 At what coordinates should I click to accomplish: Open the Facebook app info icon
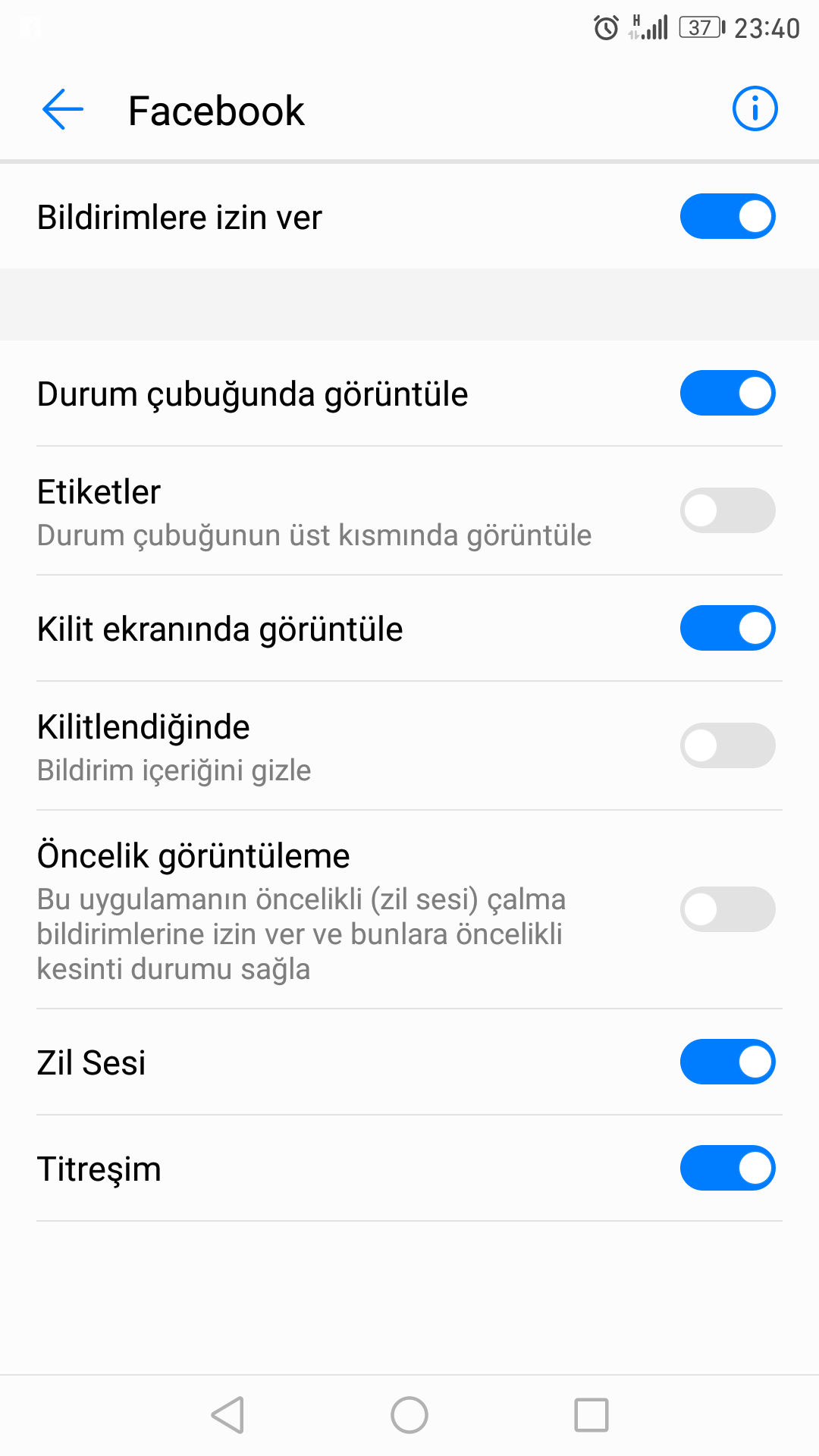(755, 109)
